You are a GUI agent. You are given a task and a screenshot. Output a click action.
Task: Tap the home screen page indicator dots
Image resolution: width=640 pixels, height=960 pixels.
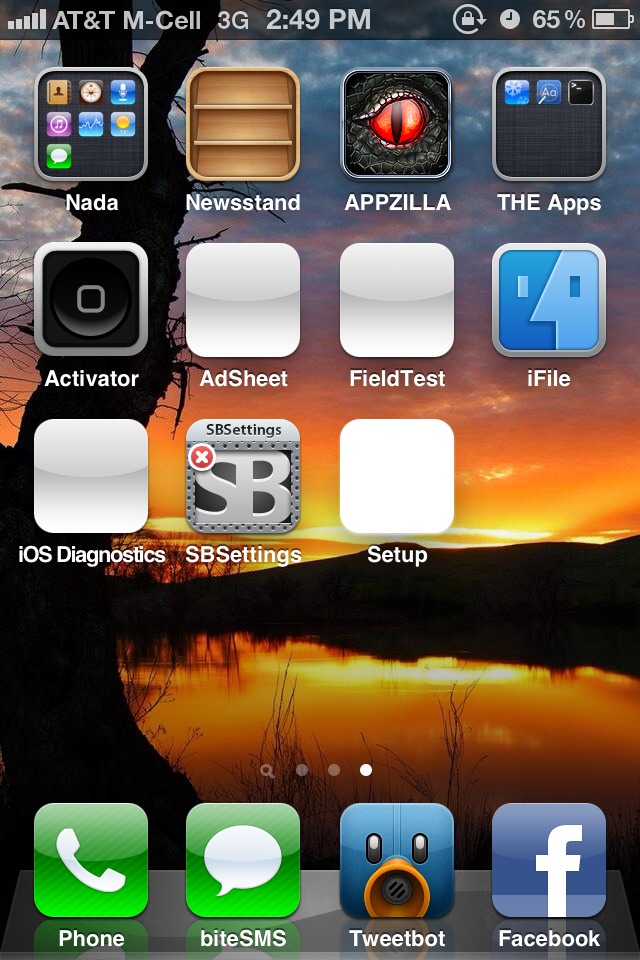click(x=318, y=770)
